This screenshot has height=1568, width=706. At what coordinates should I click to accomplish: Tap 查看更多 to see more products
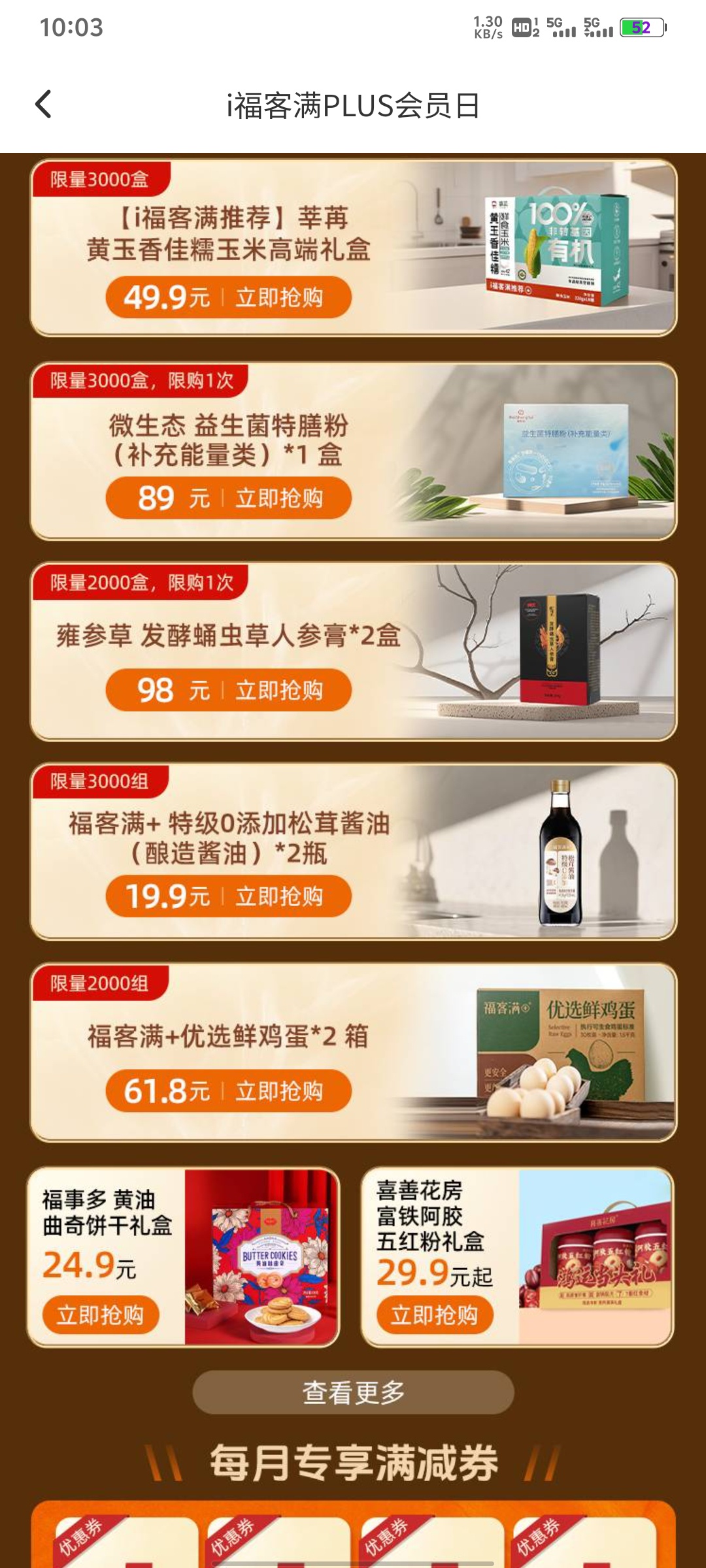(353, 1392)
